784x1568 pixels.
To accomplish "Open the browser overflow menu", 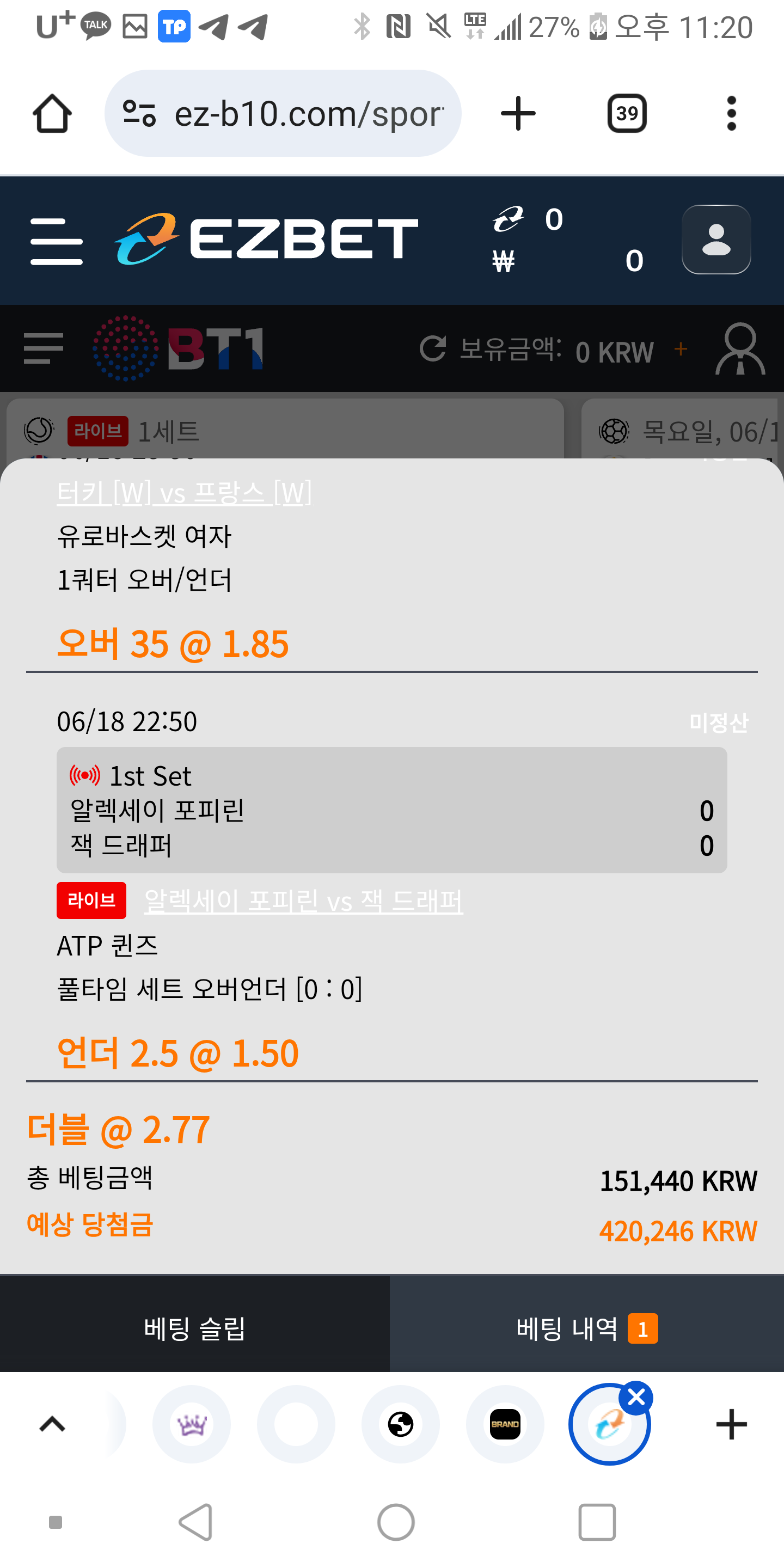I will tap(731, 114).
